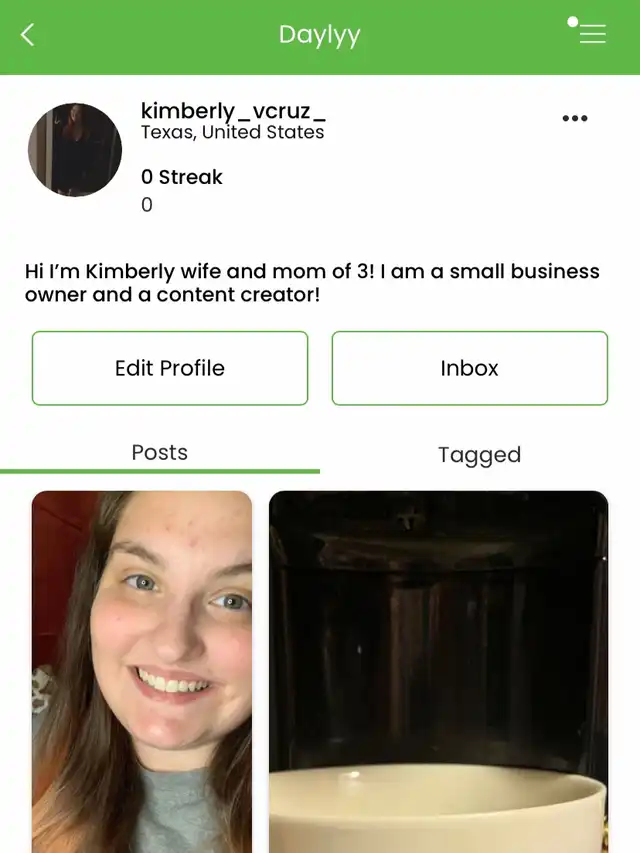Open the hamburger menu

tap(592, 34)
